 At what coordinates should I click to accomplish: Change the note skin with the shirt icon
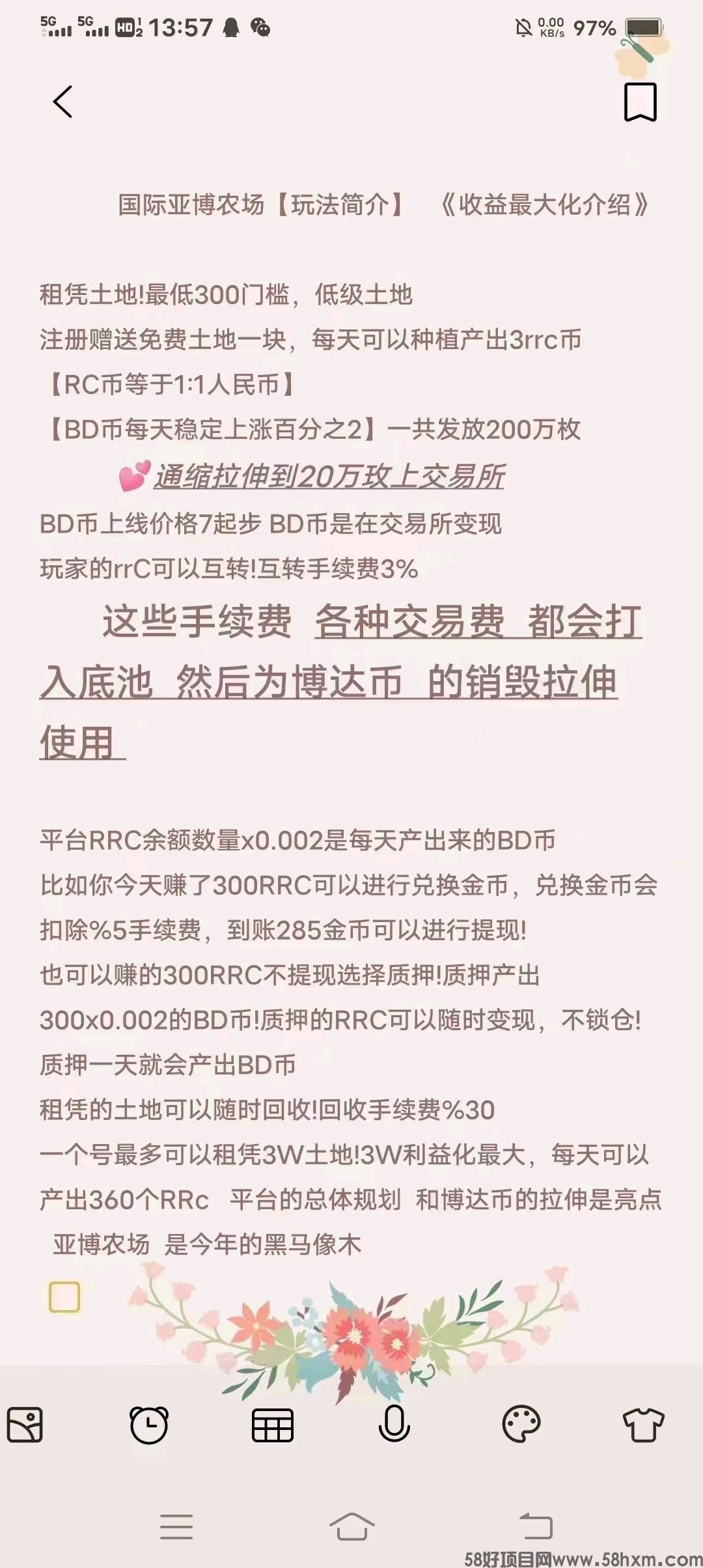point(643,1425)
